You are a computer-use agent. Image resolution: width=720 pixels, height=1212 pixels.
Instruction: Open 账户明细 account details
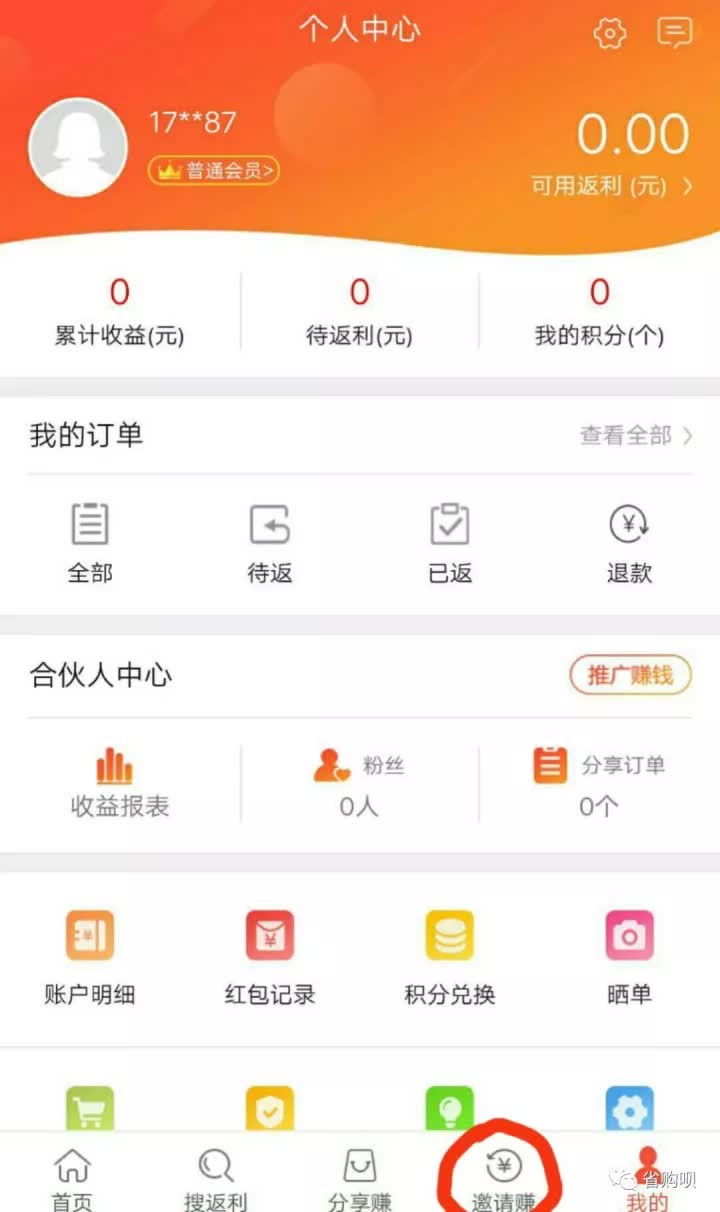[90, 957]
